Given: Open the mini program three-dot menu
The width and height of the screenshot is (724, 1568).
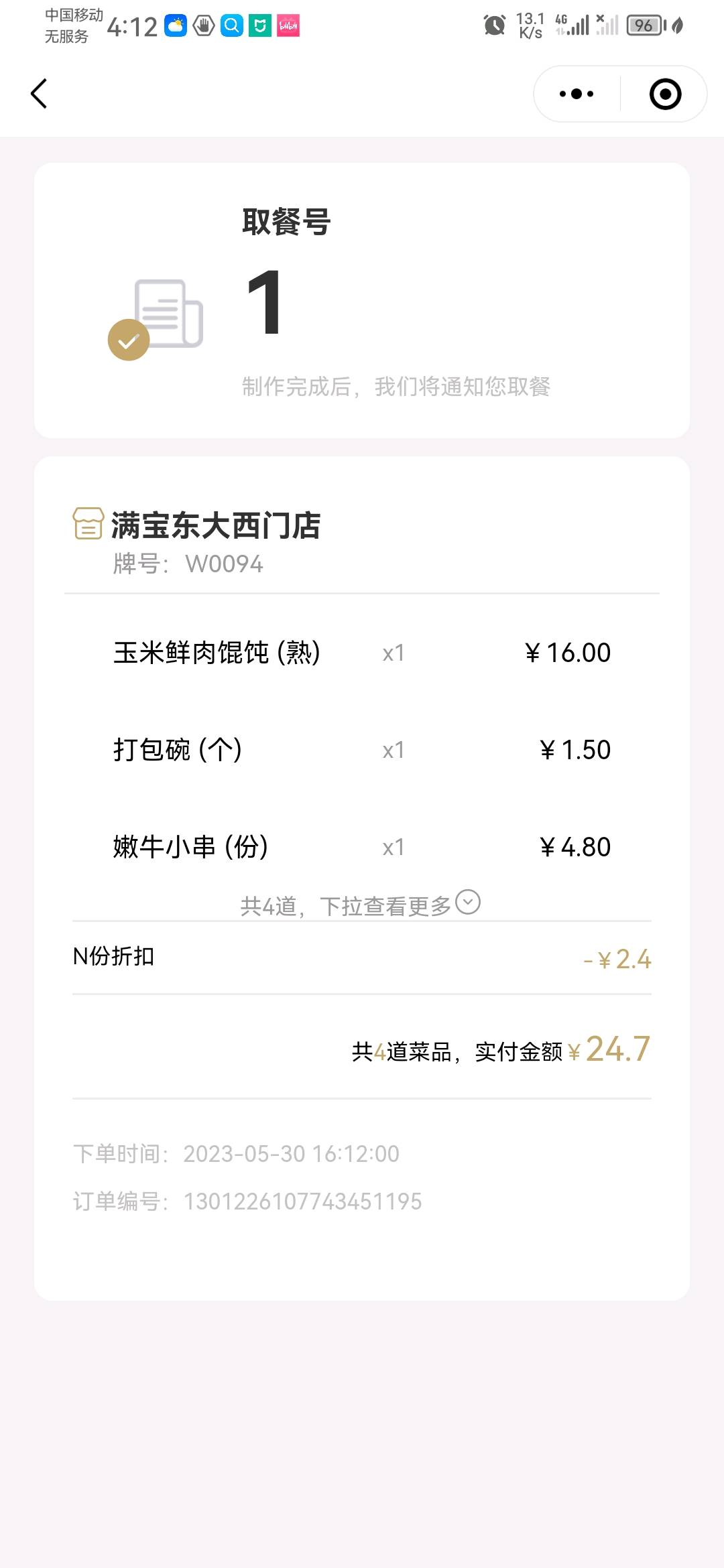Looking at the screenshot, I should [x=577, y=94].
